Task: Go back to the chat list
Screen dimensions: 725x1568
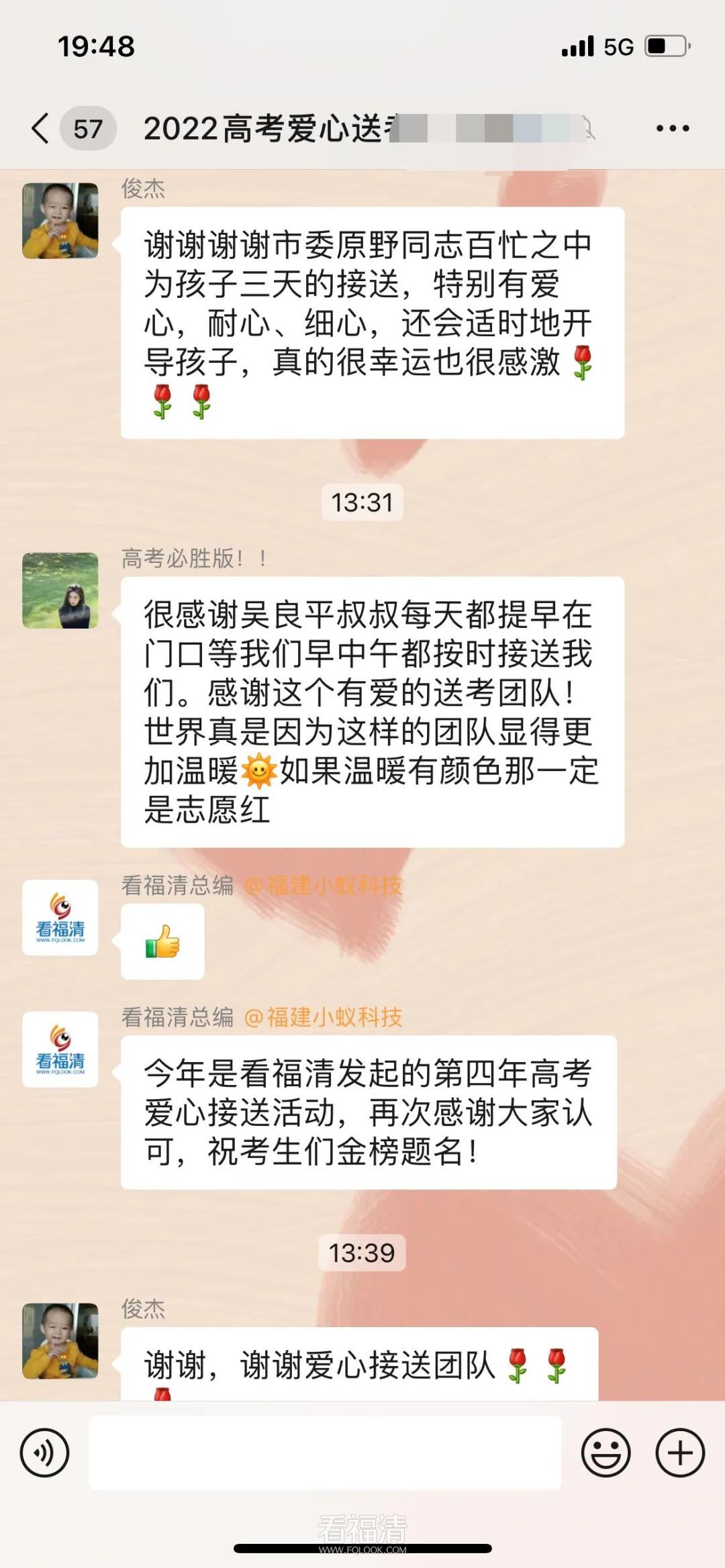Action: (42, 128)
